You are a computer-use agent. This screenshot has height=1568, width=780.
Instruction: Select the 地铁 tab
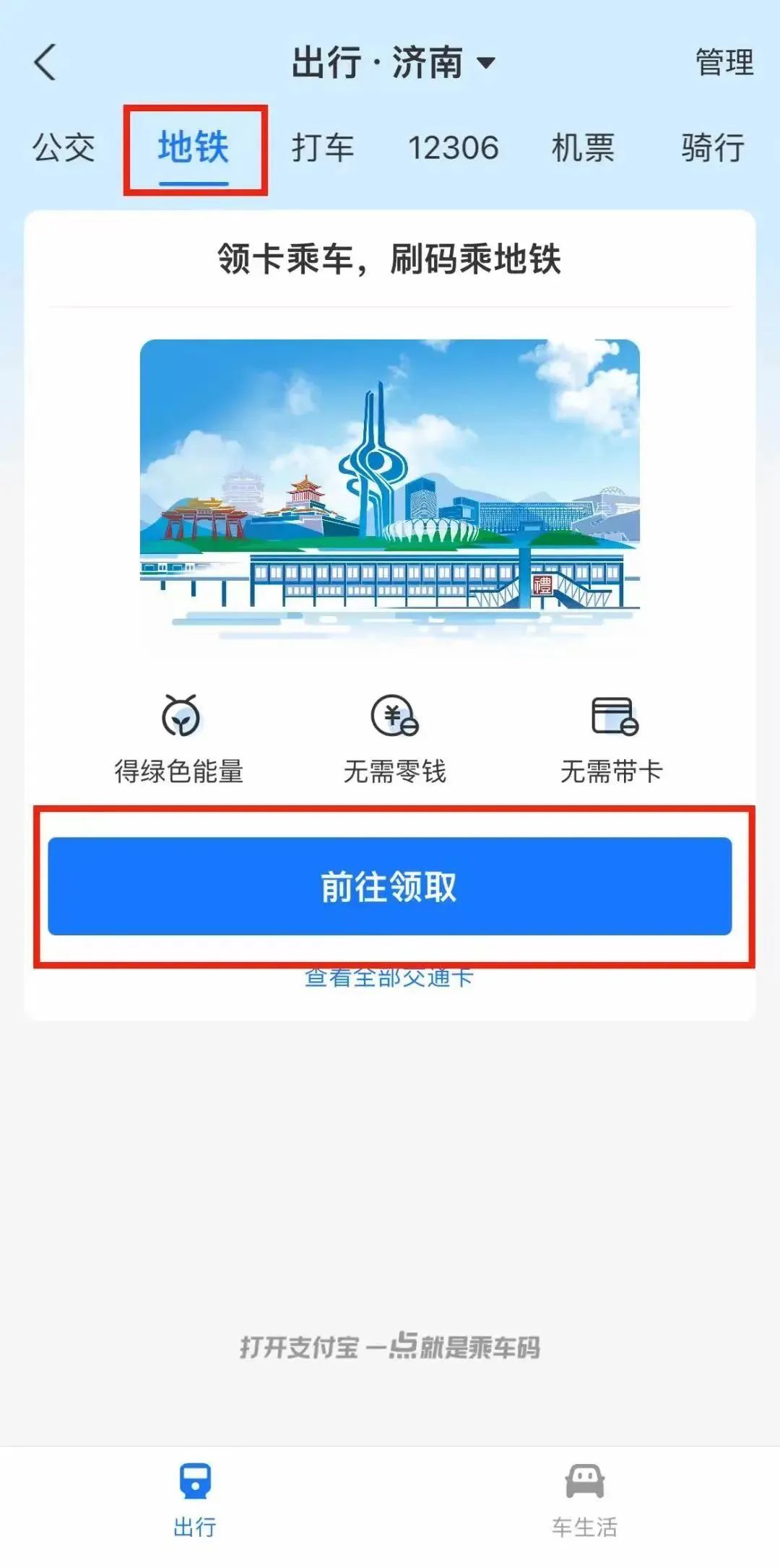tap(194, 148)
